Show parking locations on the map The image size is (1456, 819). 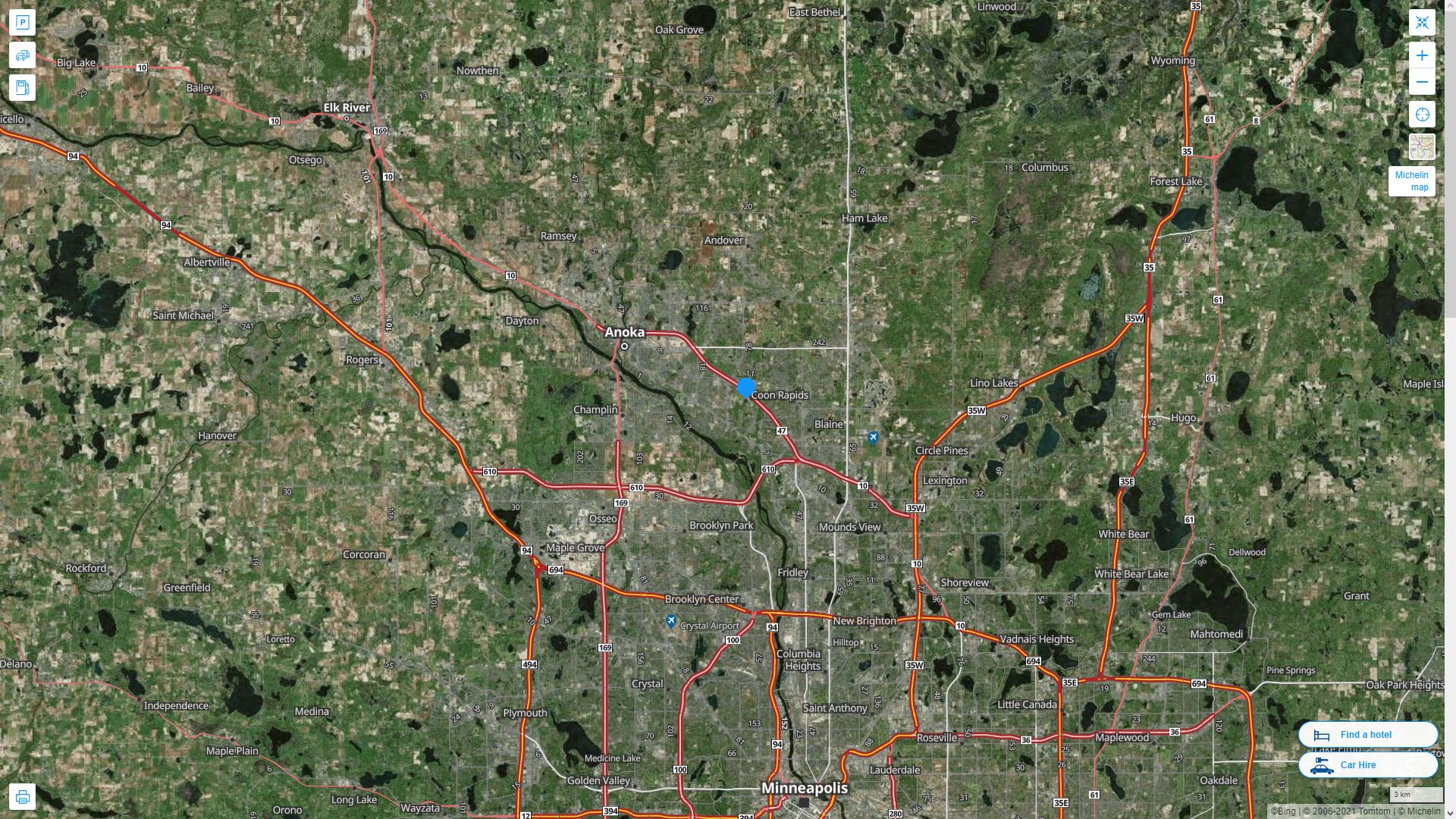coord(23,23)
